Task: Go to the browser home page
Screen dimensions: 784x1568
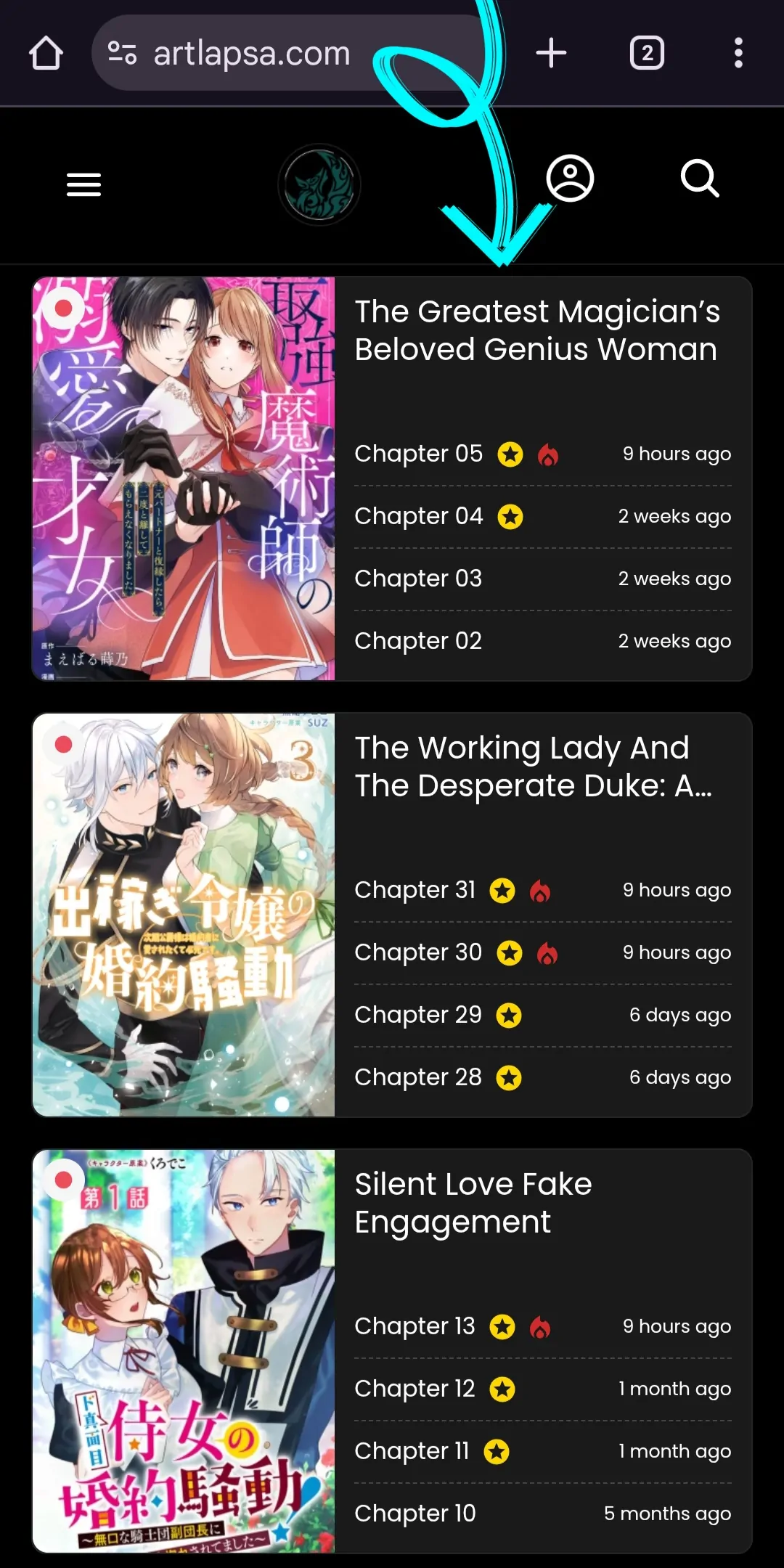Action: pyautogui.click(x=46, y=53)
